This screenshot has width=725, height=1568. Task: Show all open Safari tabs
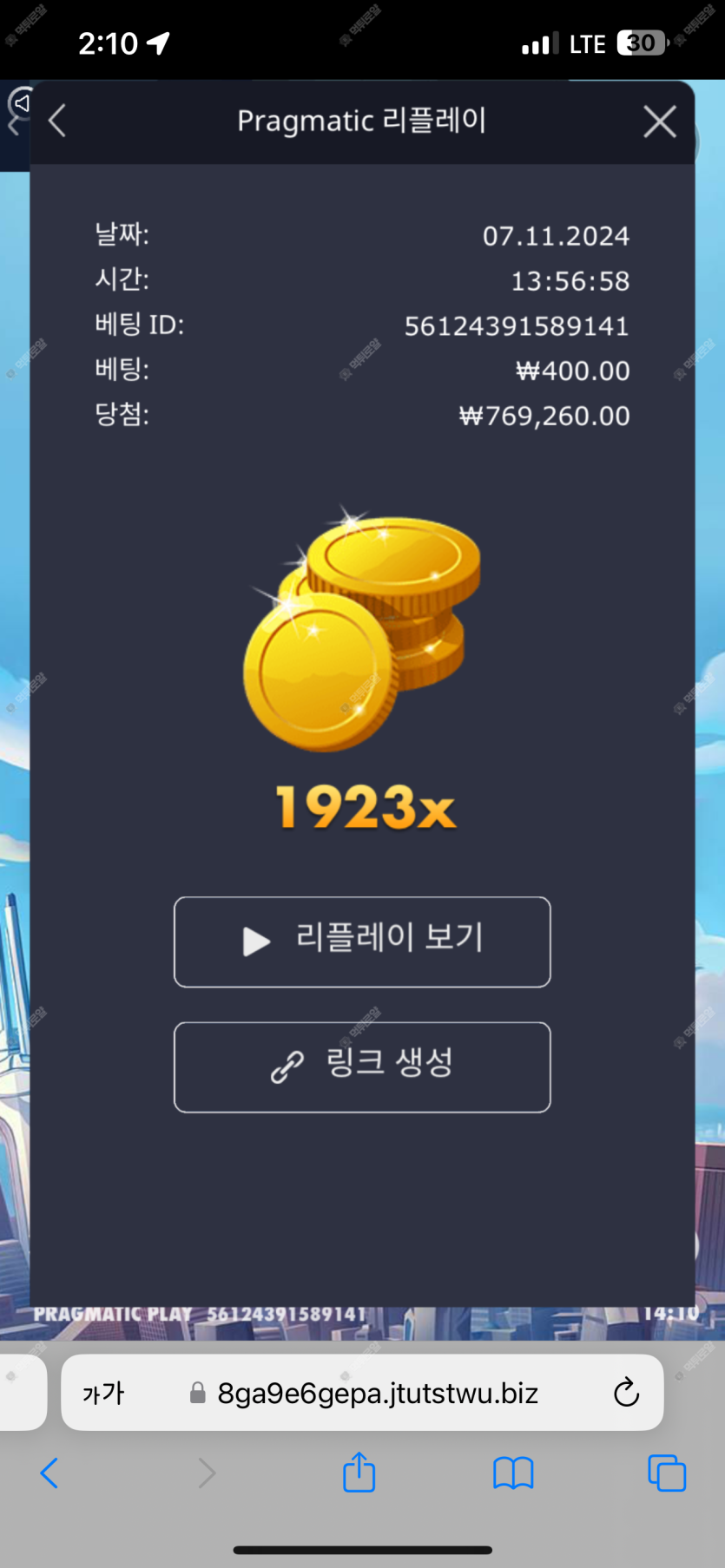pos(666,1473)
